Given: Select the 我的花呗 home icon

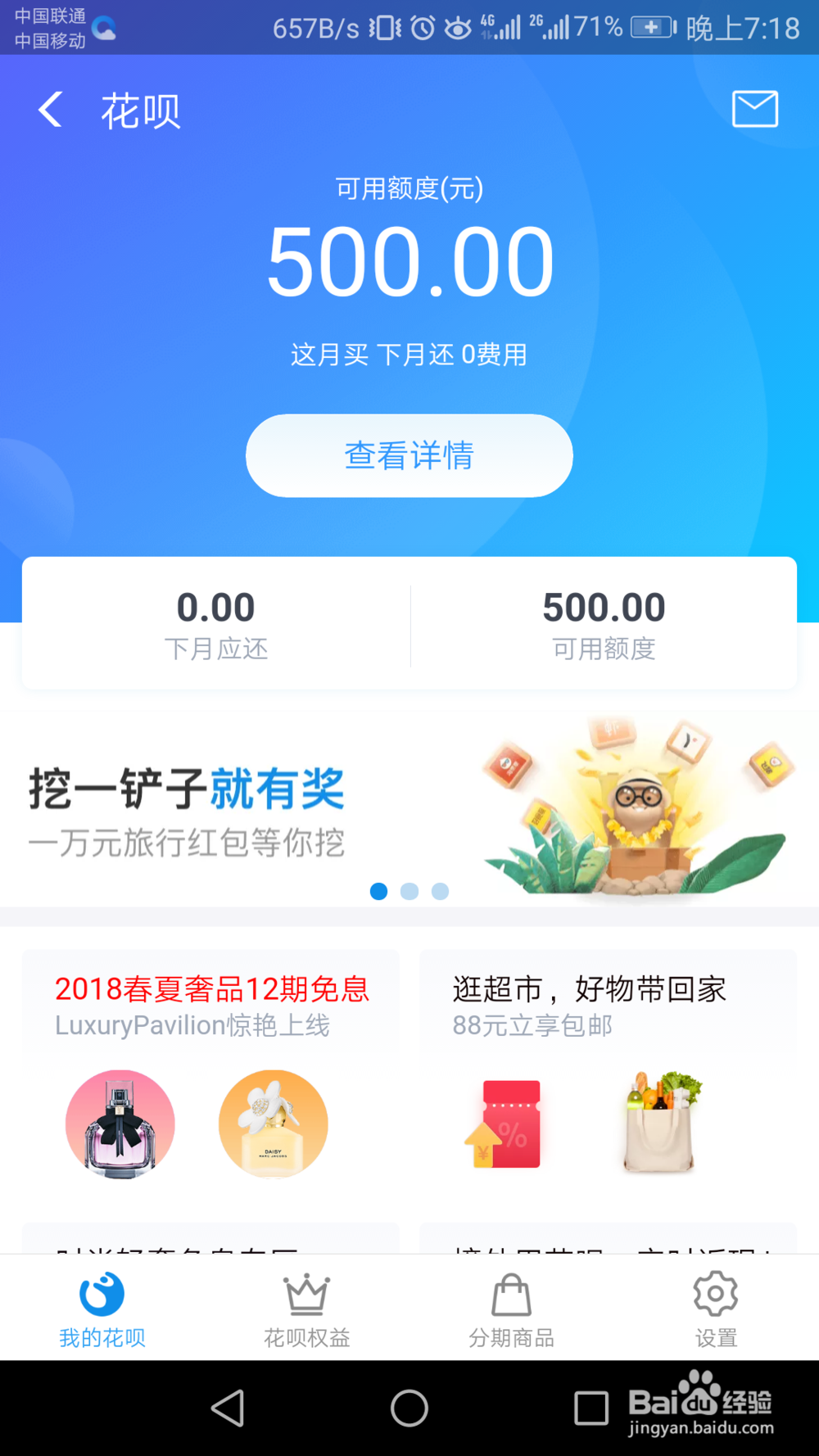Looking at the screenshot, I should pos(101,1297).
